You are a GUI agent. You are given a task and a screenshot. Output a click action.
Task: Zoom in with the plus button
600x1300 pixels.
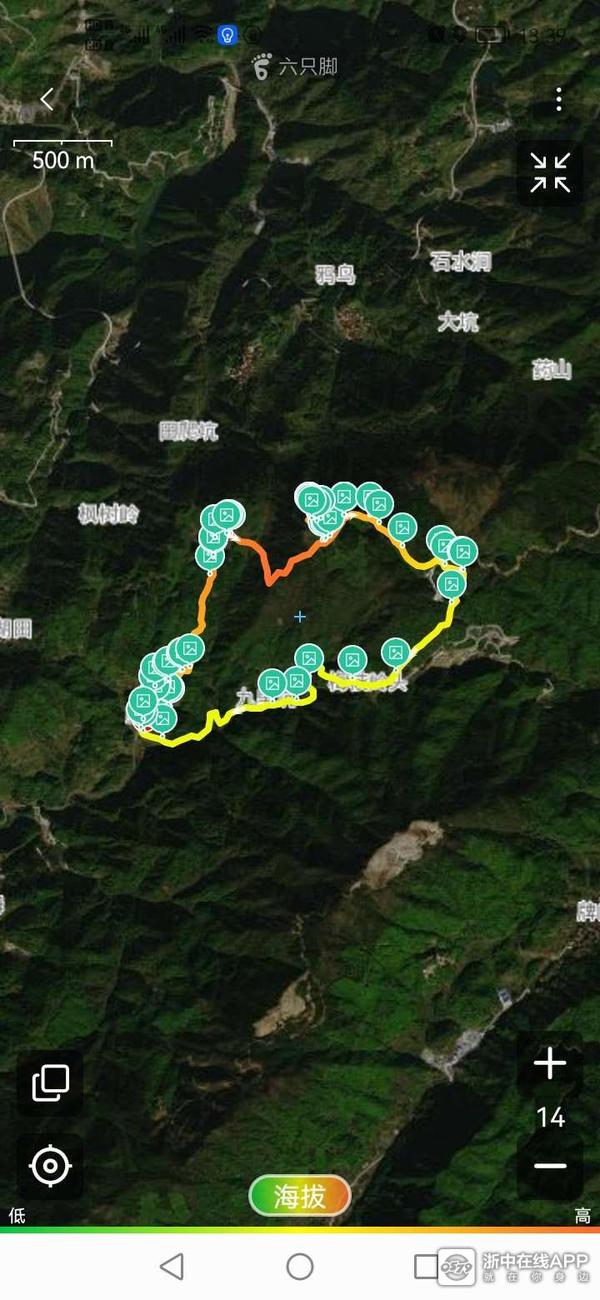[550, 1064]
